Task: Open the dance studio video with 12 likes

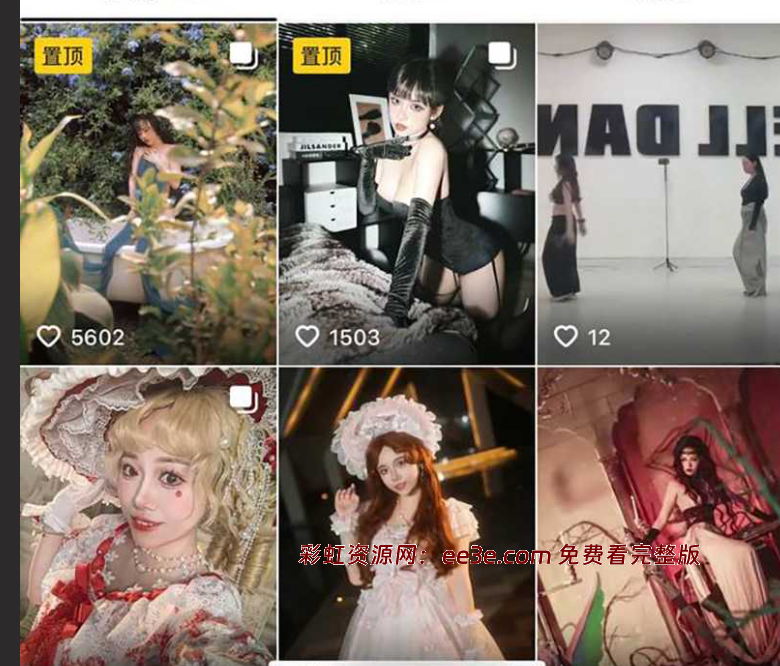Action: [658, 195]
